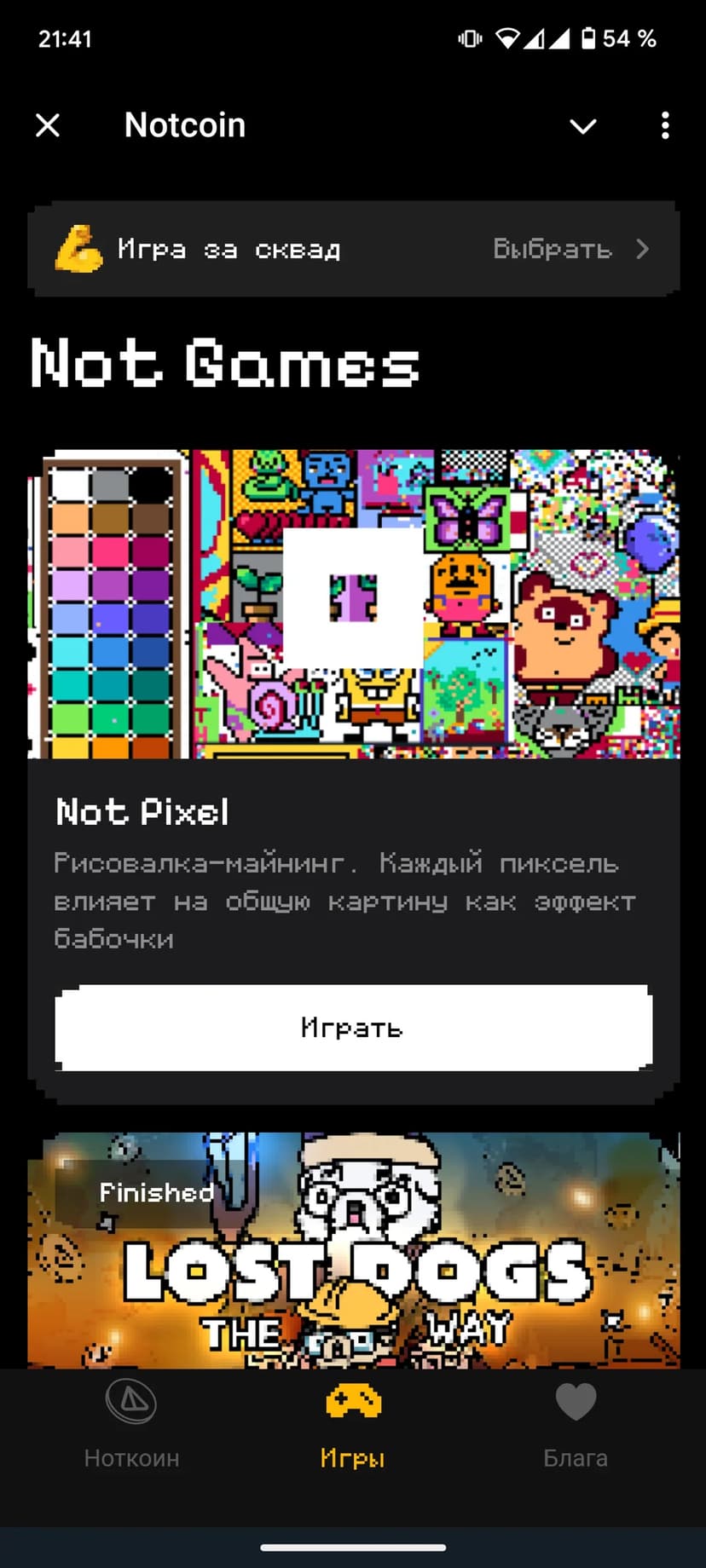
Task: Tap the Играть button for Not Pixel
Action: [353, 1028]
